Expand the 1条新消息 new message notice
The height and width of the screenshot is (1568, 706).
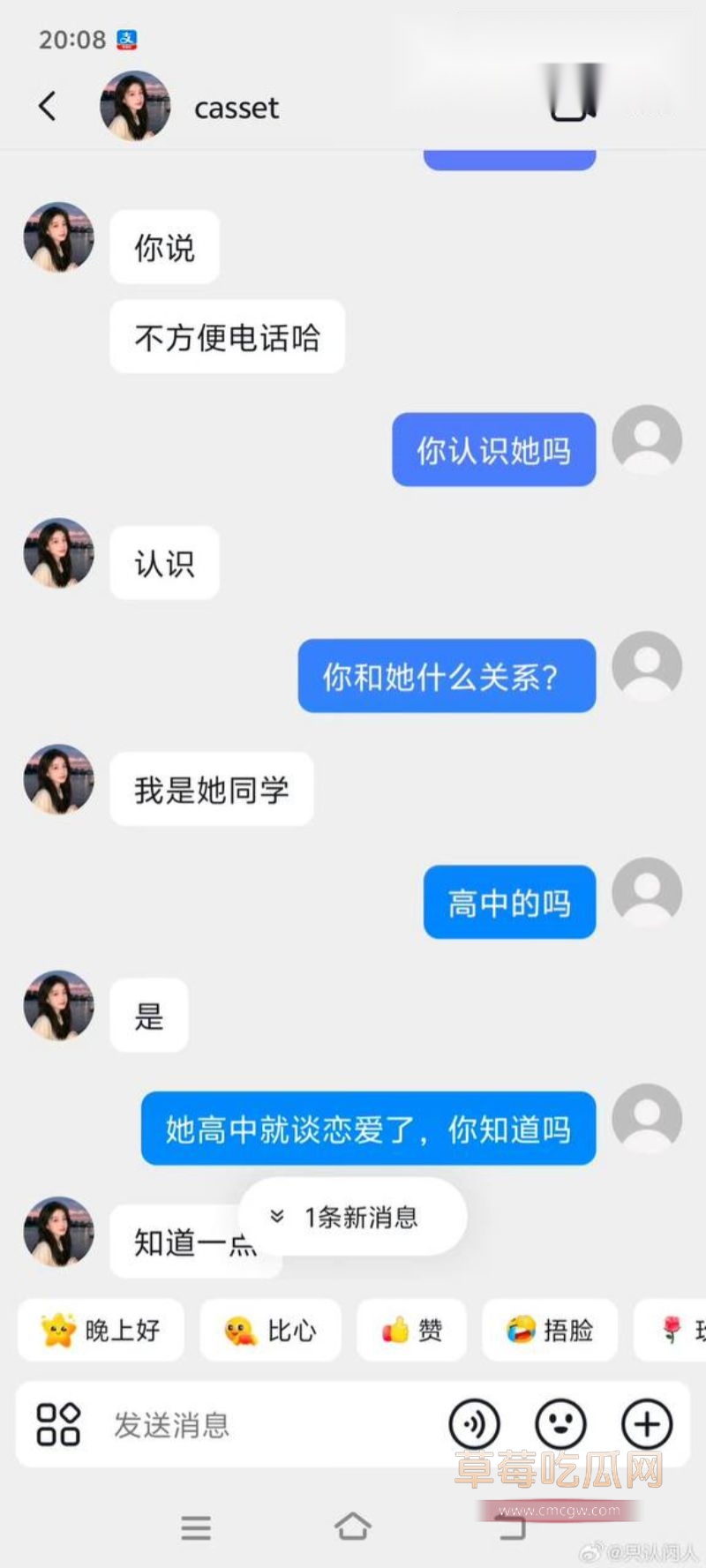(x=350, y=1218)
